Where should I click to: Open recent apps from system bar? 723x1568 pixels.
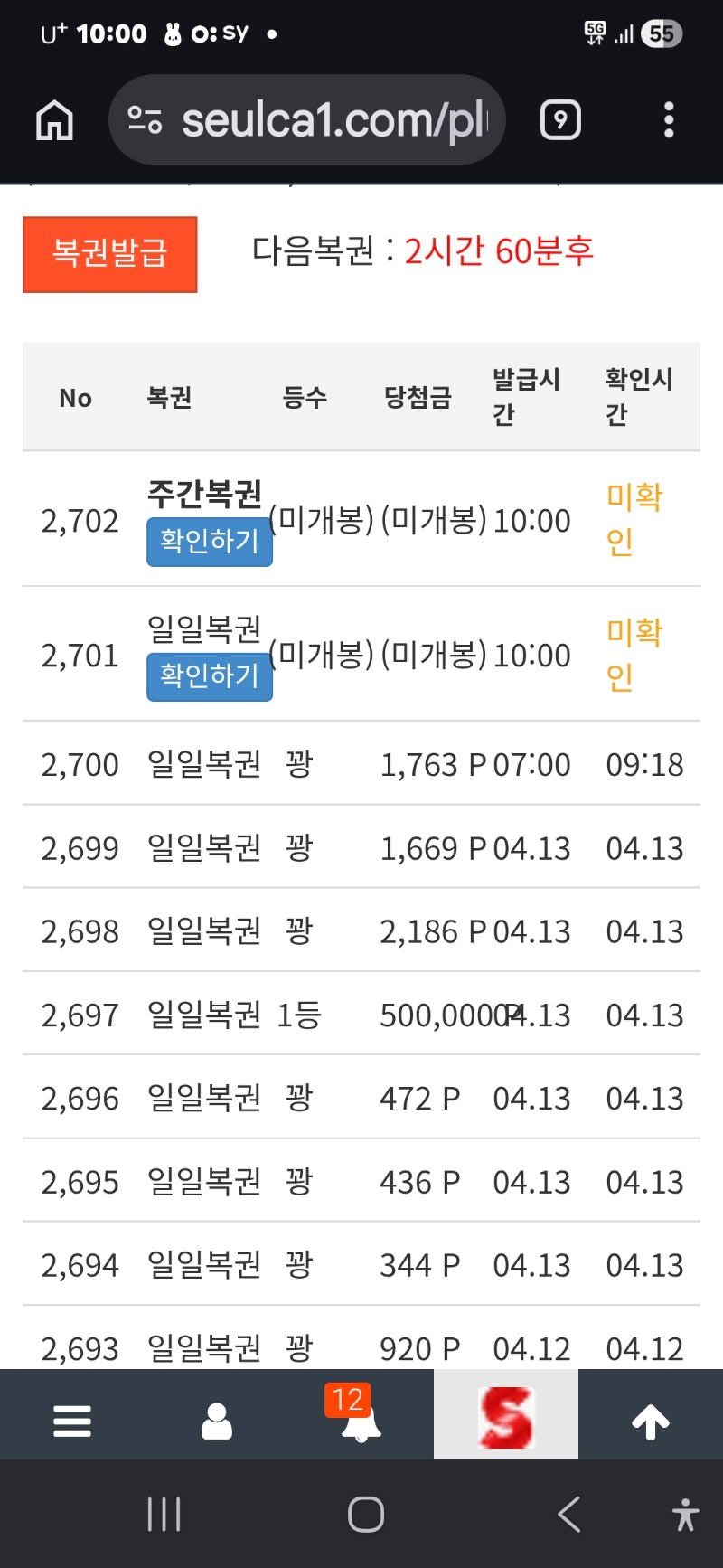pos(164,1514)
